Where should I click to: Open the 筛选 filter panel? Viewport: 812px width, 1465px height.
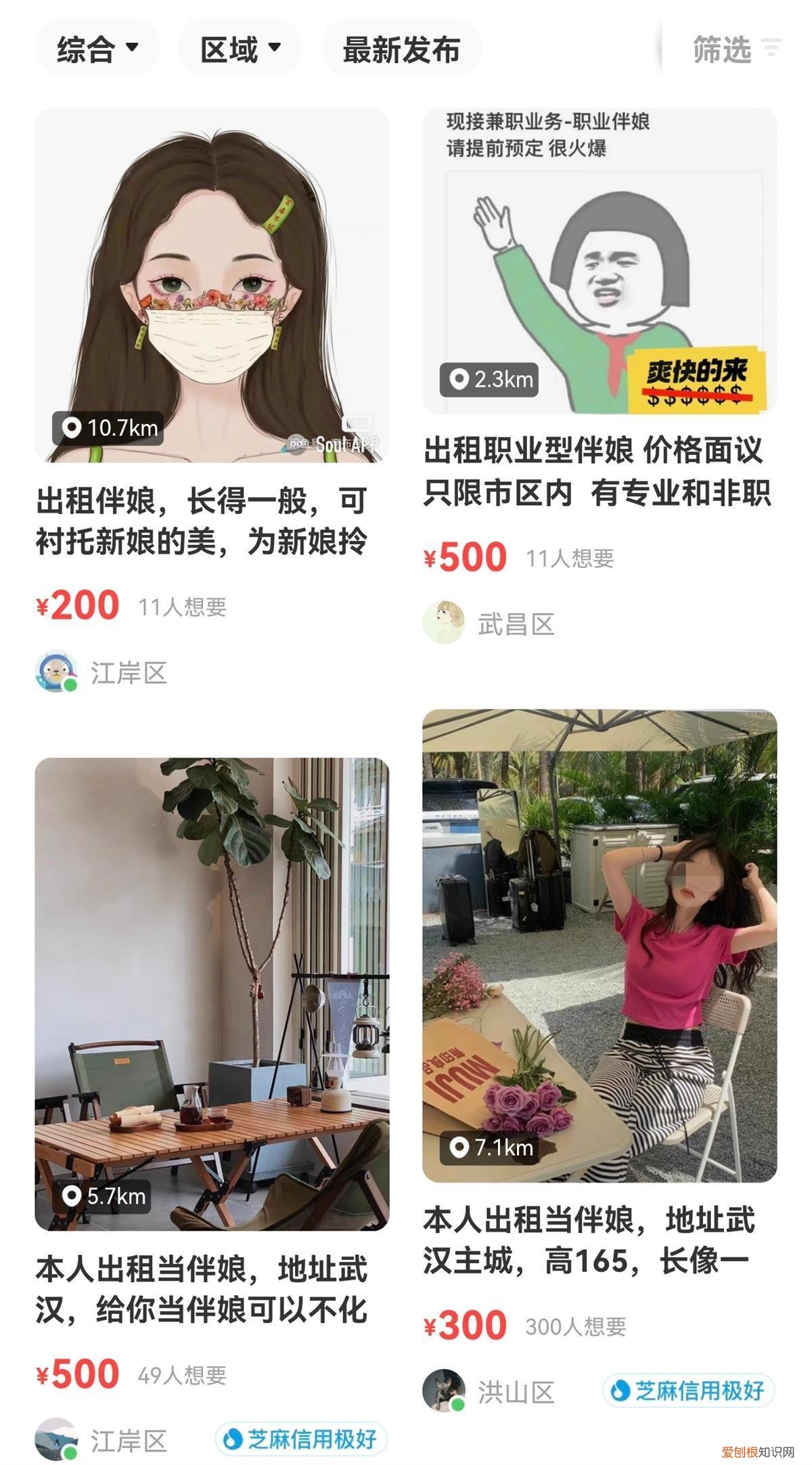[x=721, y=46]
